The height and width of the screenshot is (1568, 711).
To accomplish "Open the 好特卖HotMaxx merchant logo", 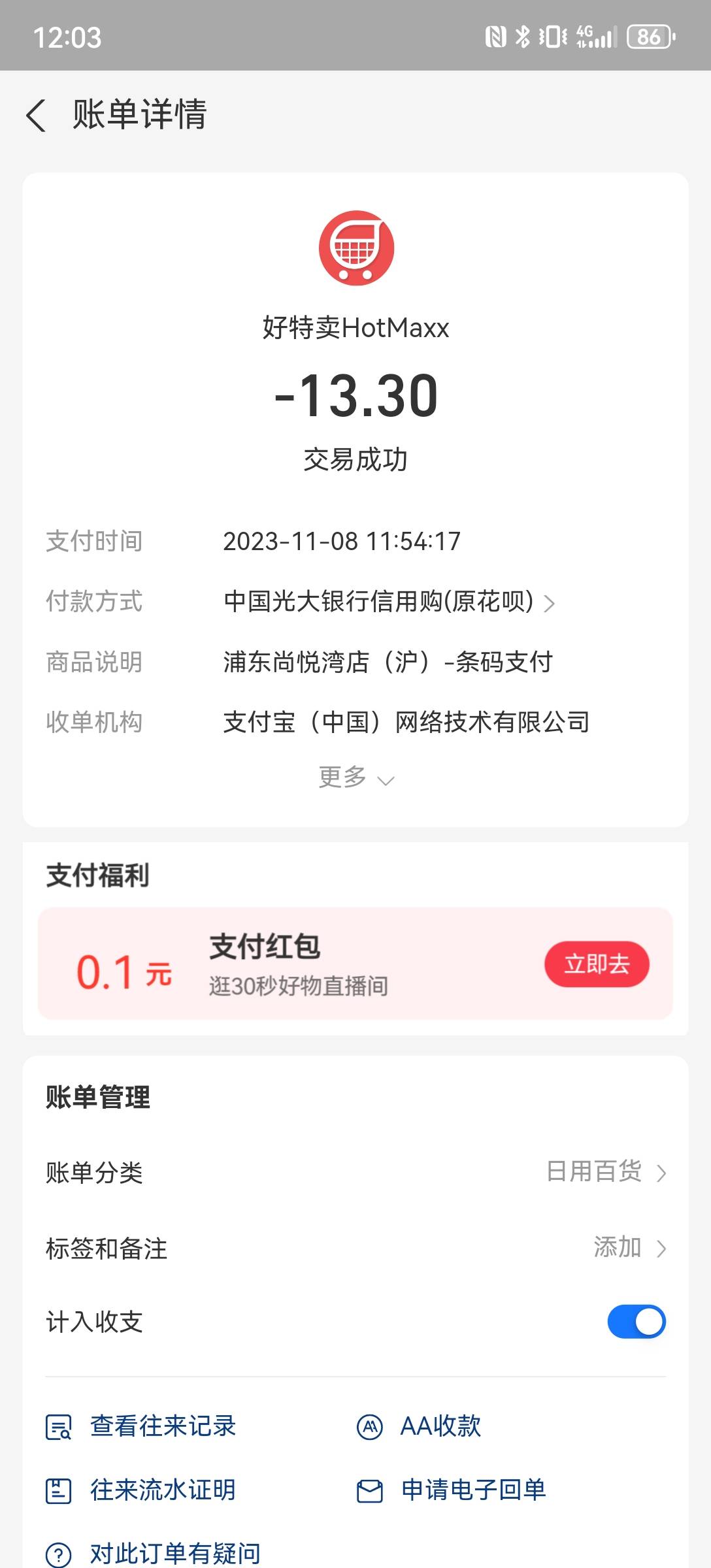I will 356,248.
